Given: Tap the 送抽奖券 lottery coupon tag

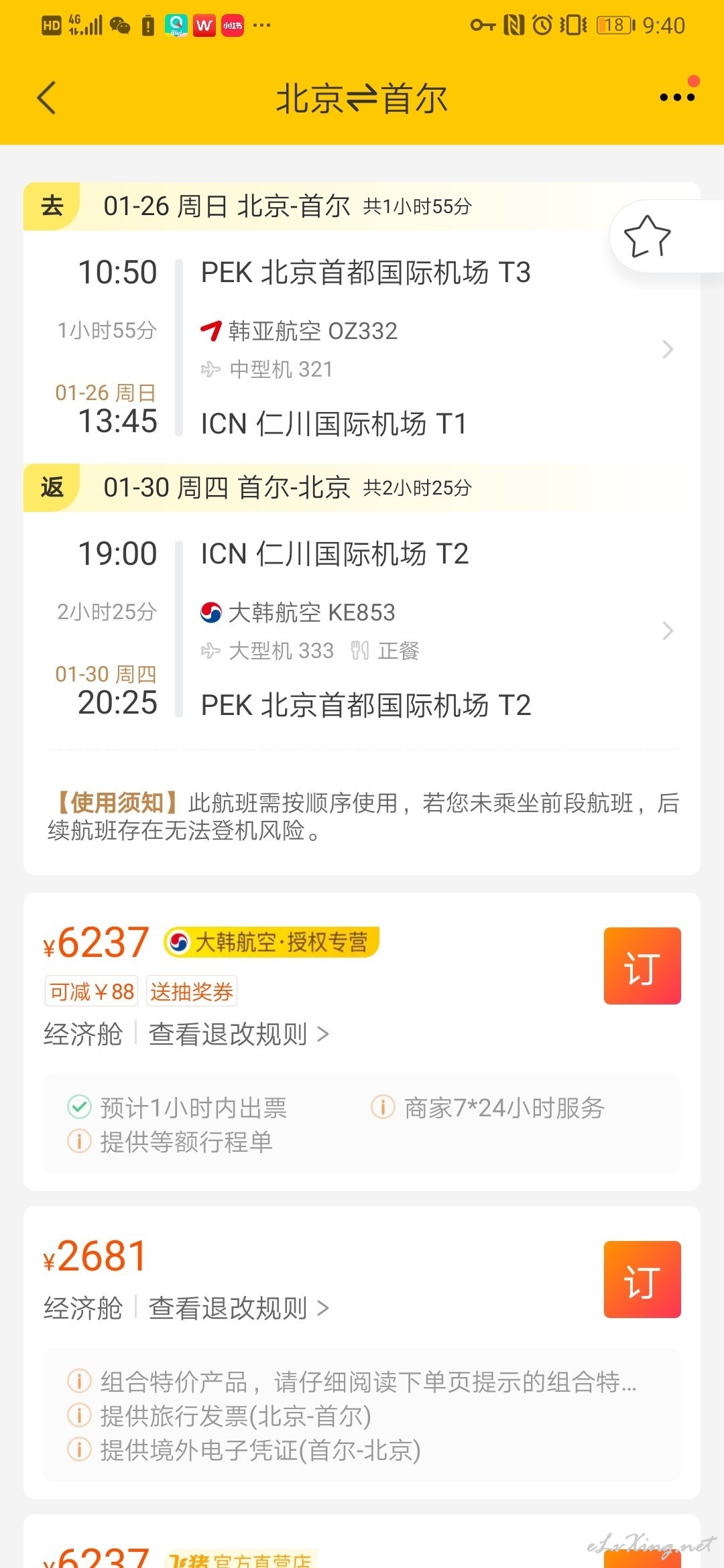Looking at the screenshot, I should [192, 991].
